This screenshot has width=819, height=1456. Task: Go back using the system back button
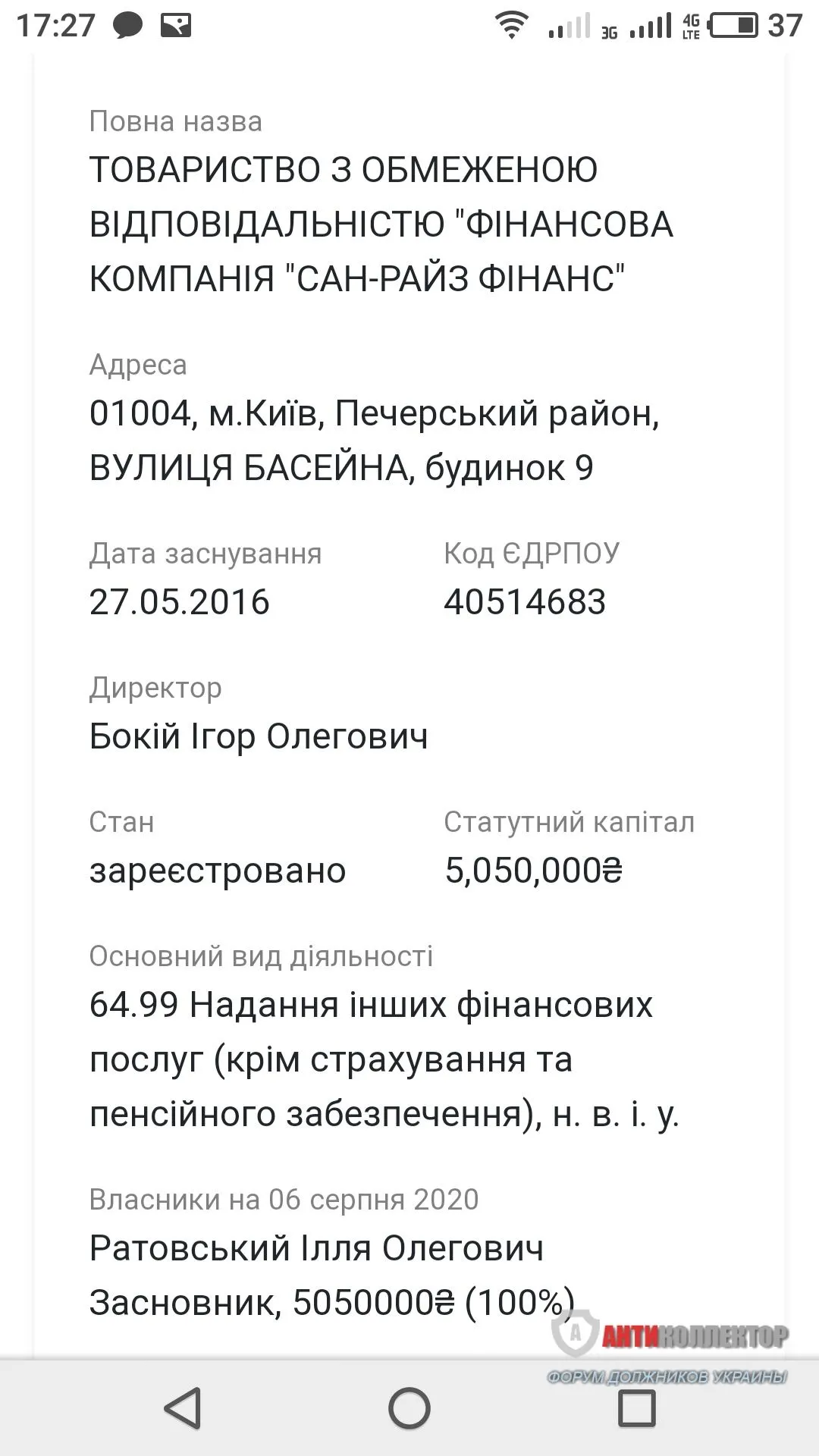point(183,1408)
